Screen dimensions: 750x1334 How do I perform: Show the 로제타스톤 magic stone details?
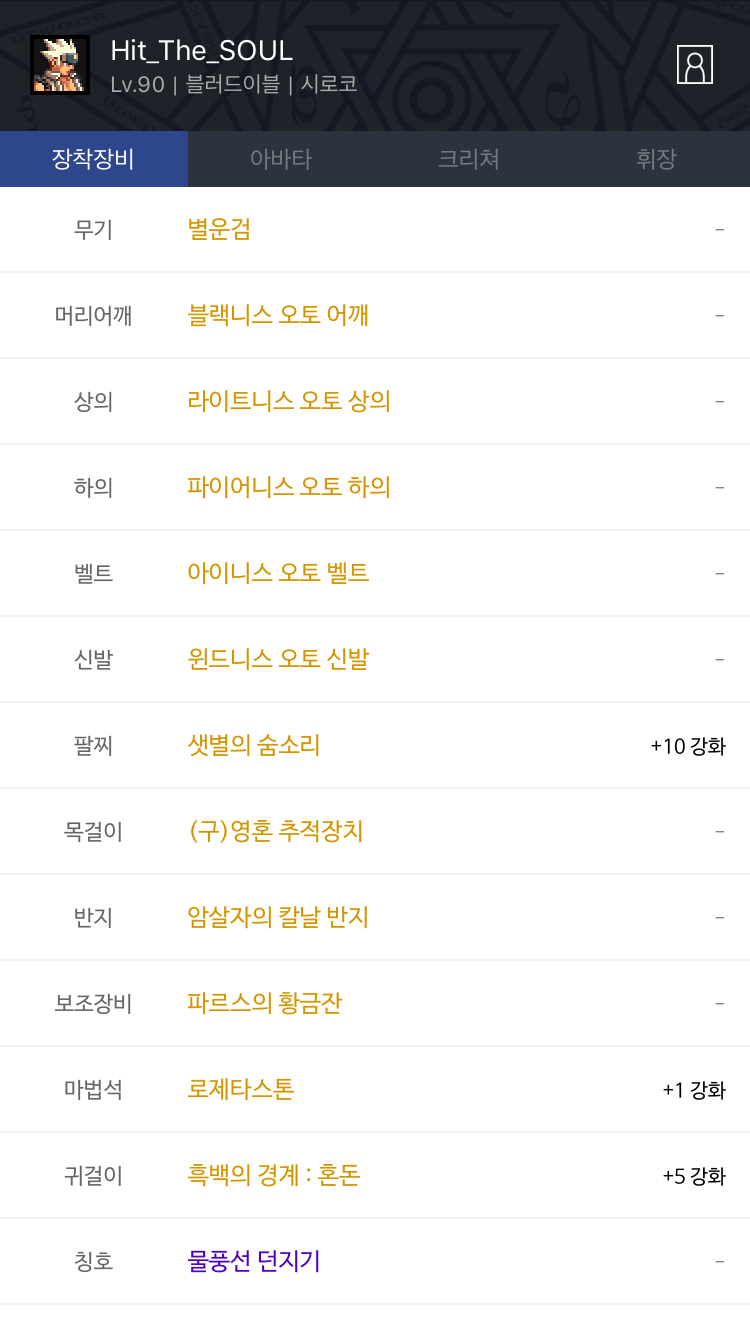click(241, 1090)
